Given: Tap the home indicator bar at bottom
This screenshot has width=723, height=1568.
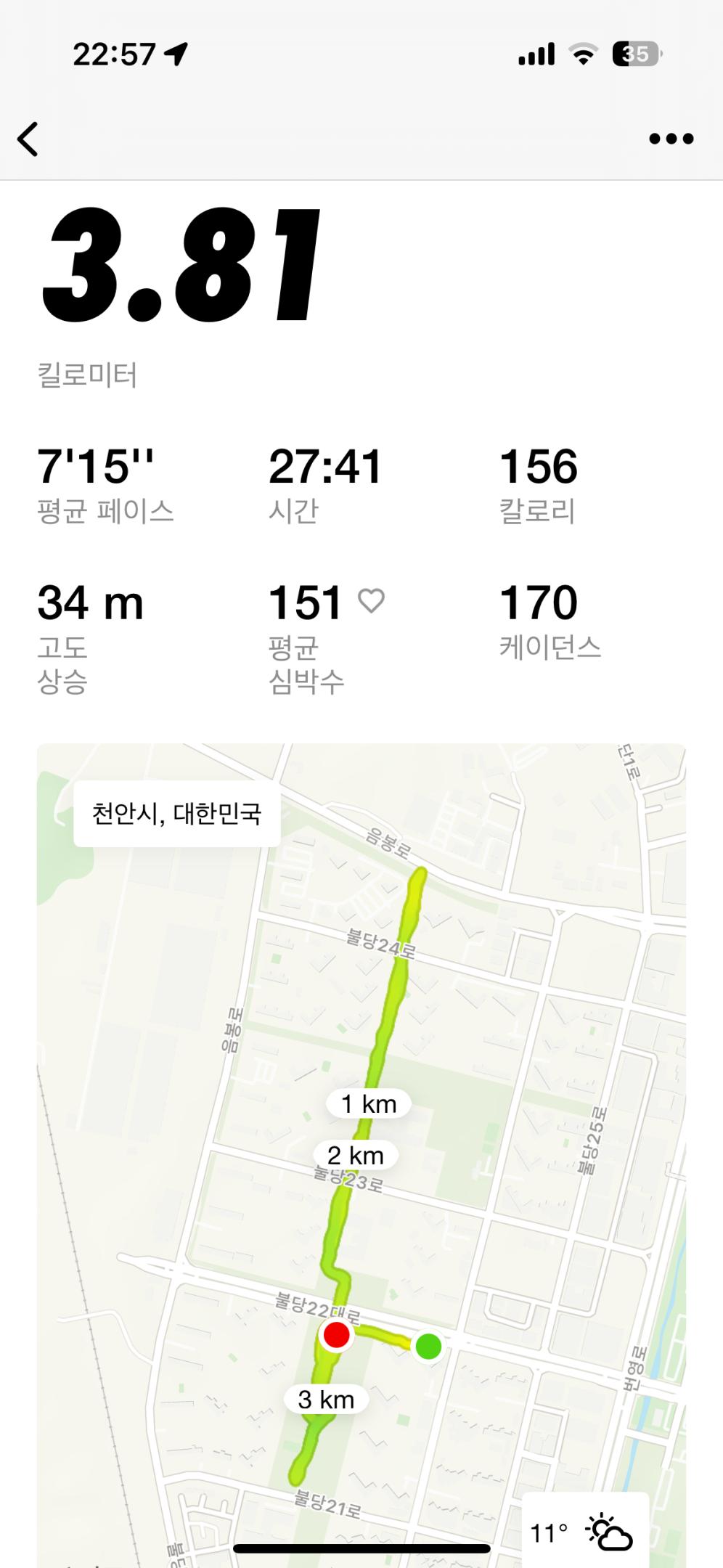Looking at the screenshot, I should pyautogui.click(x=361, y=1546).
